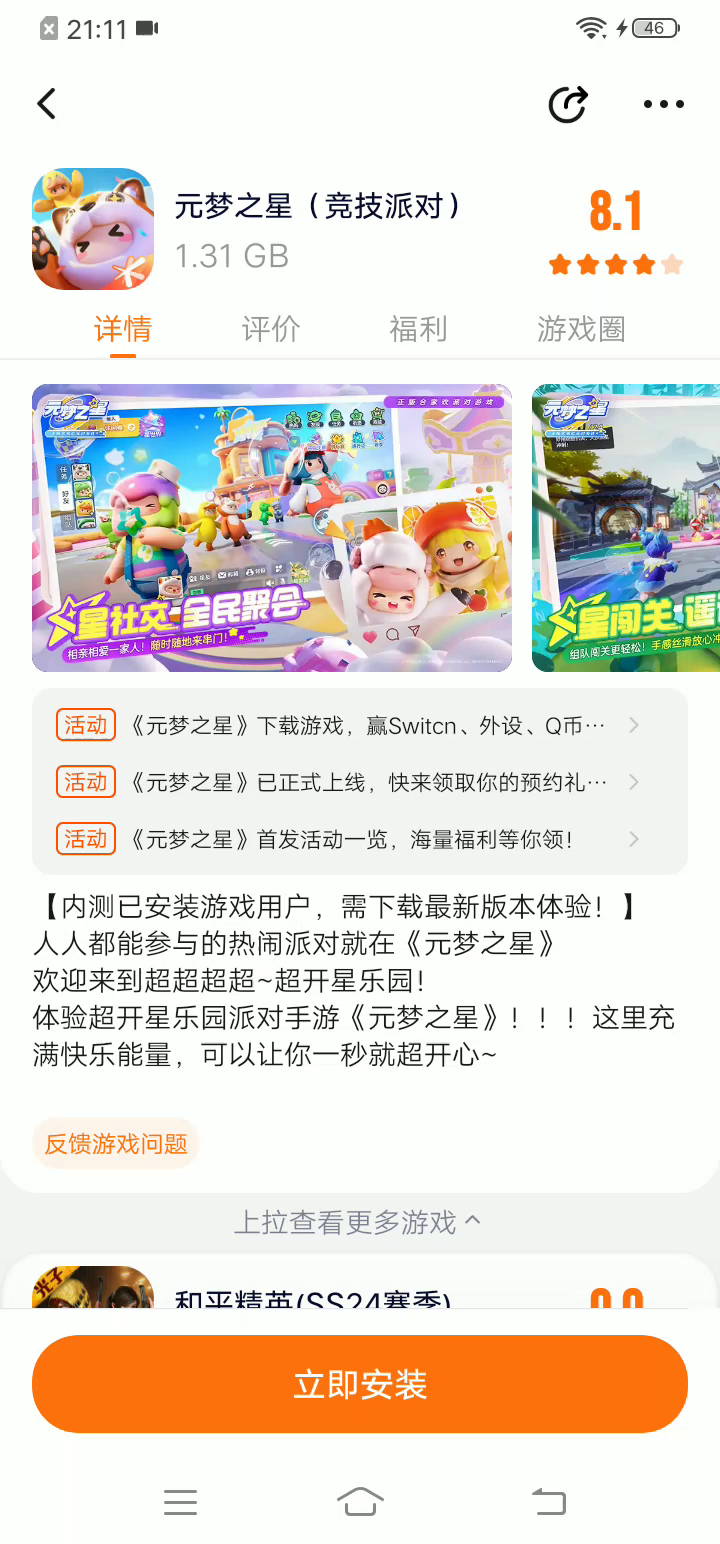Viewport: 720px width, 1544px height.
Task: Open the 首发活动一览 activity
Action: tap(360, 839)
